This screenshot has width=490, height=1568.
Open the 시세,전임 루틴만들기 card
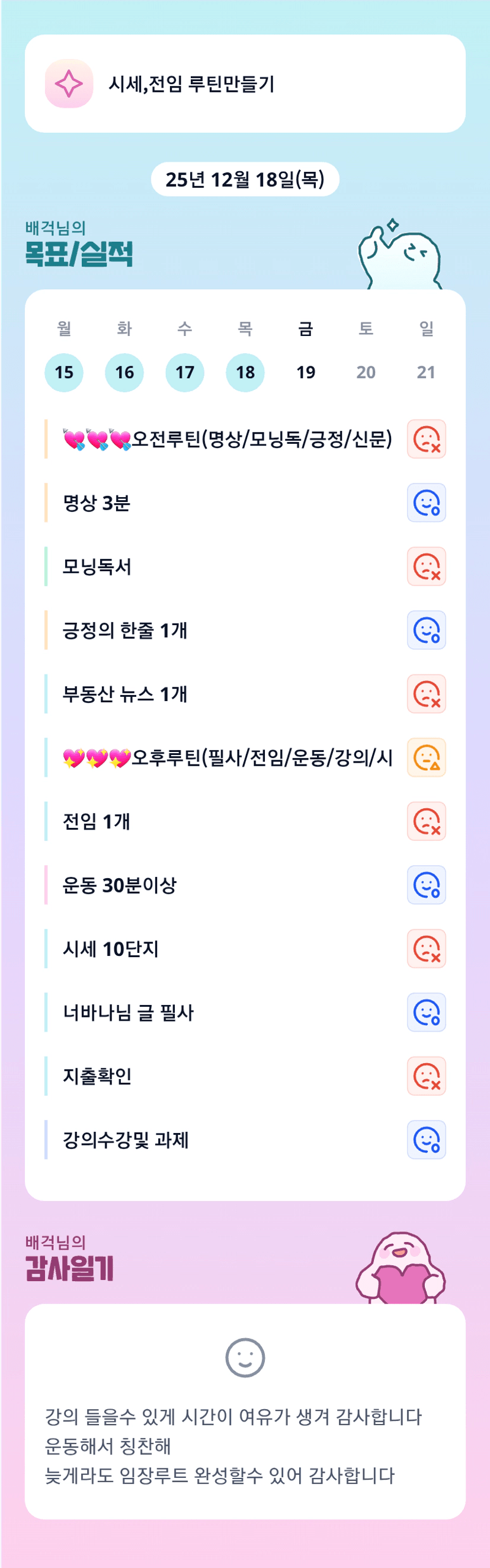tap(245, 84)
